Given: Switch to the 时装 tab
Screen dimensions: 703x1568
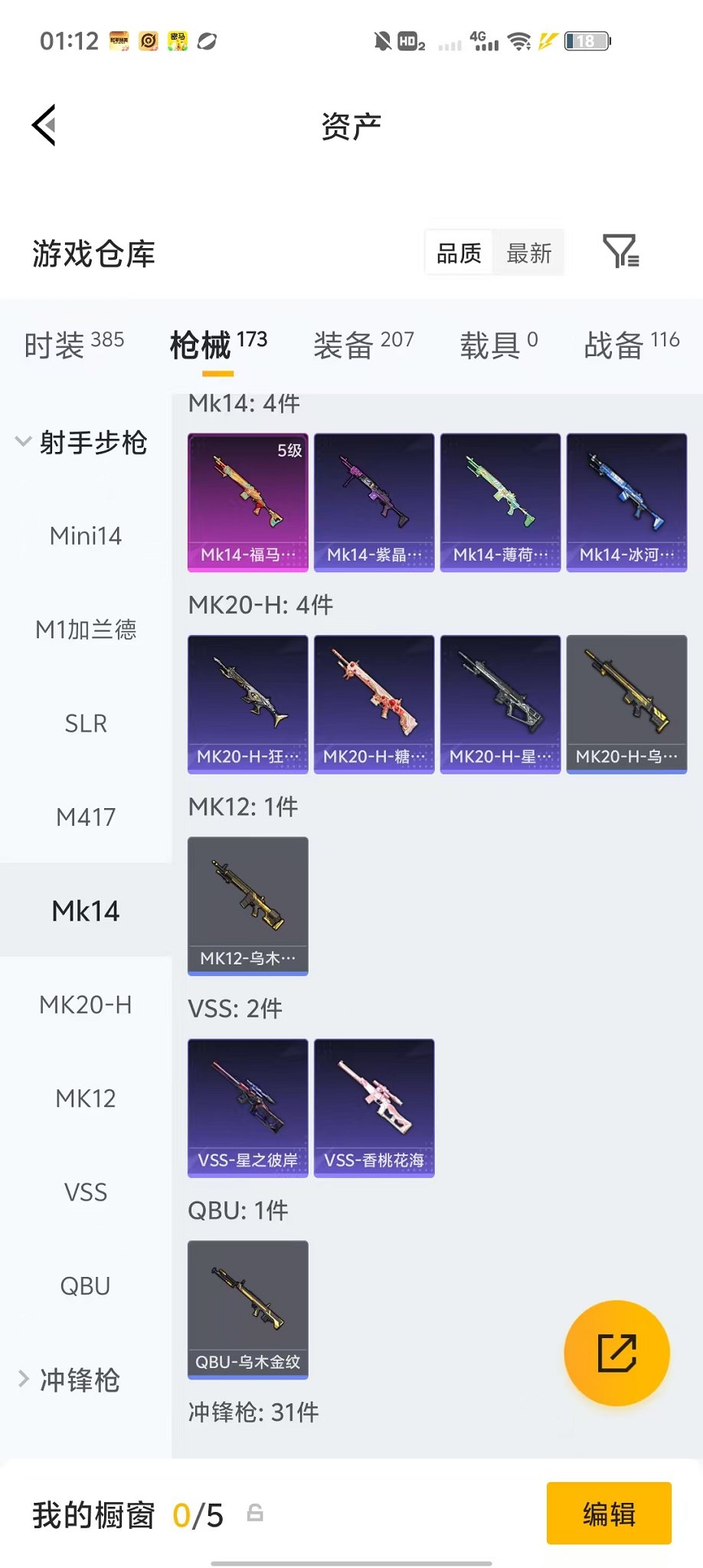Looking at the screenshot, I should pos(74,345).
